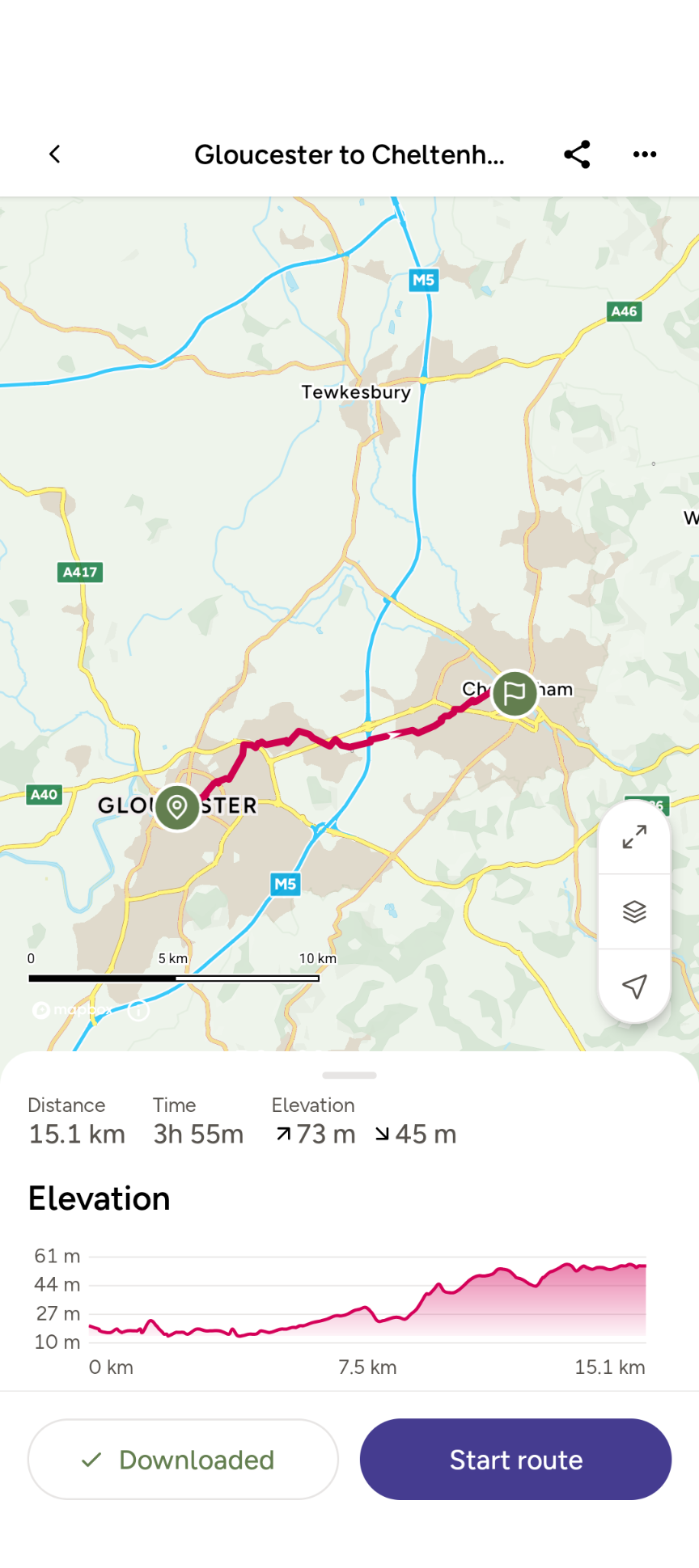The width and height of the screenshot is (699, 1568).
Task: Open the three-dot overflow menu
Action: click(x=645, y=154)
